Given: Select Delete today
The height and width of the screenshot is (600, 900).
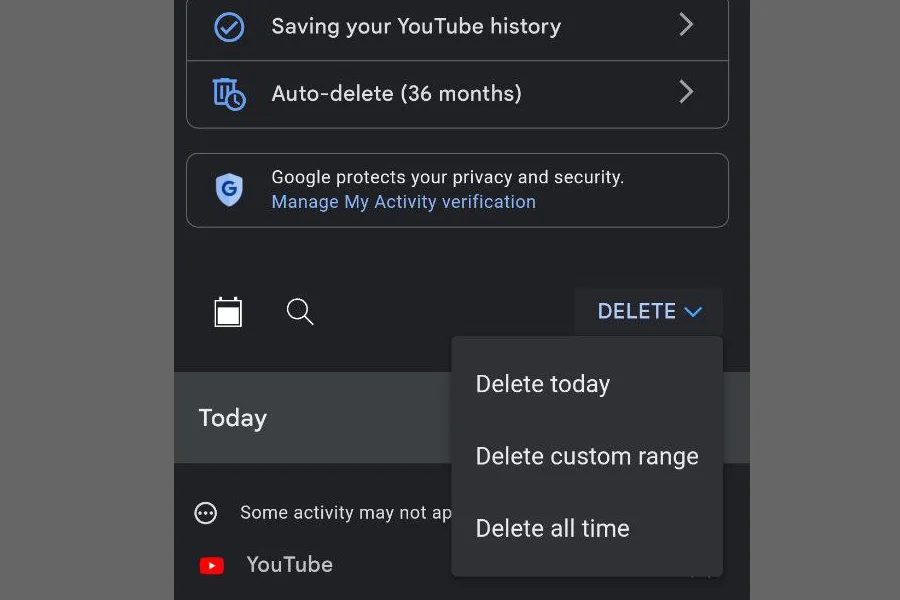Looking at the screenshot, I should point(587,384).
